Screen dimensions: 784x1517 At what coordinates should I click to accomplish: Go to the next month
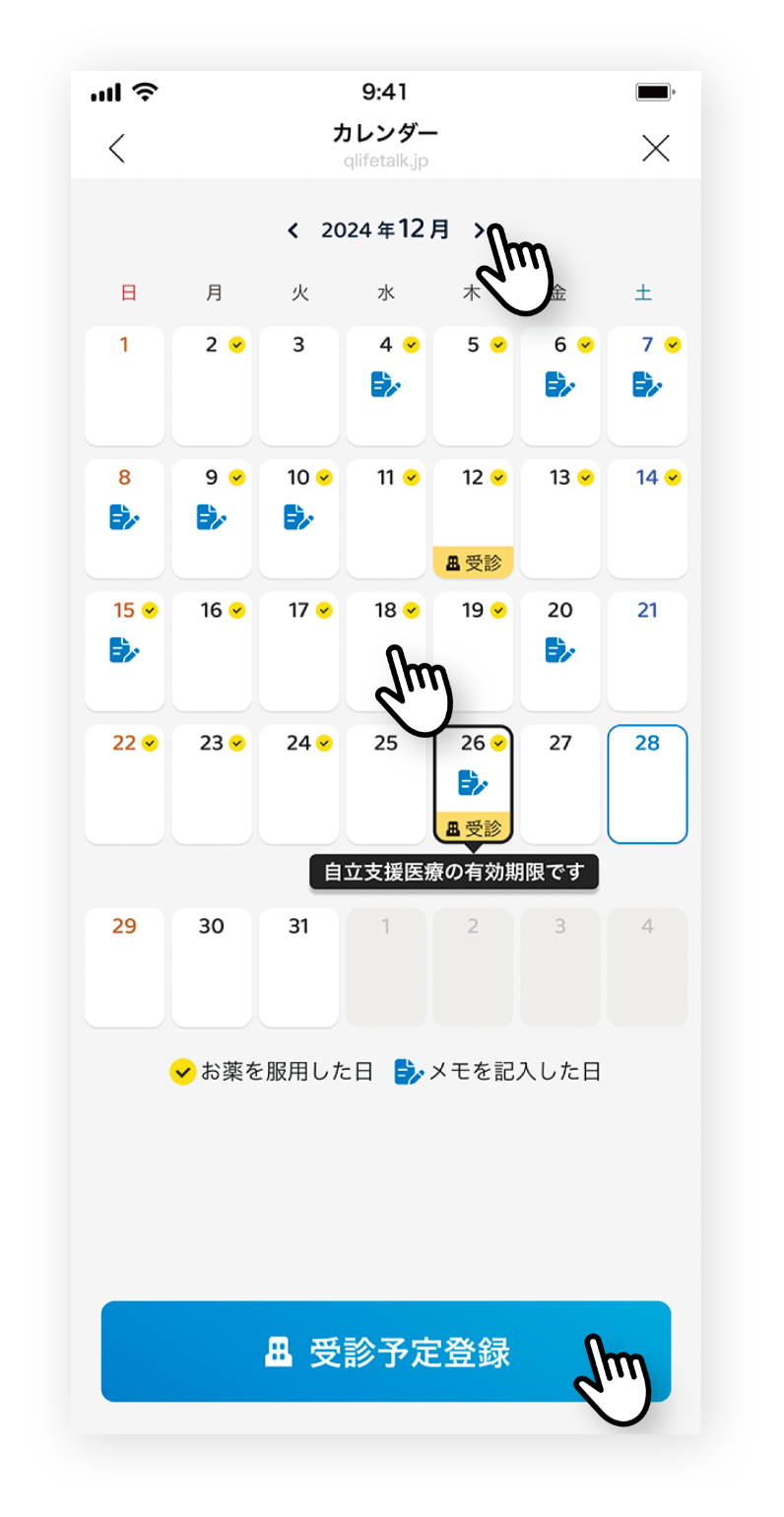click(479, 231)
